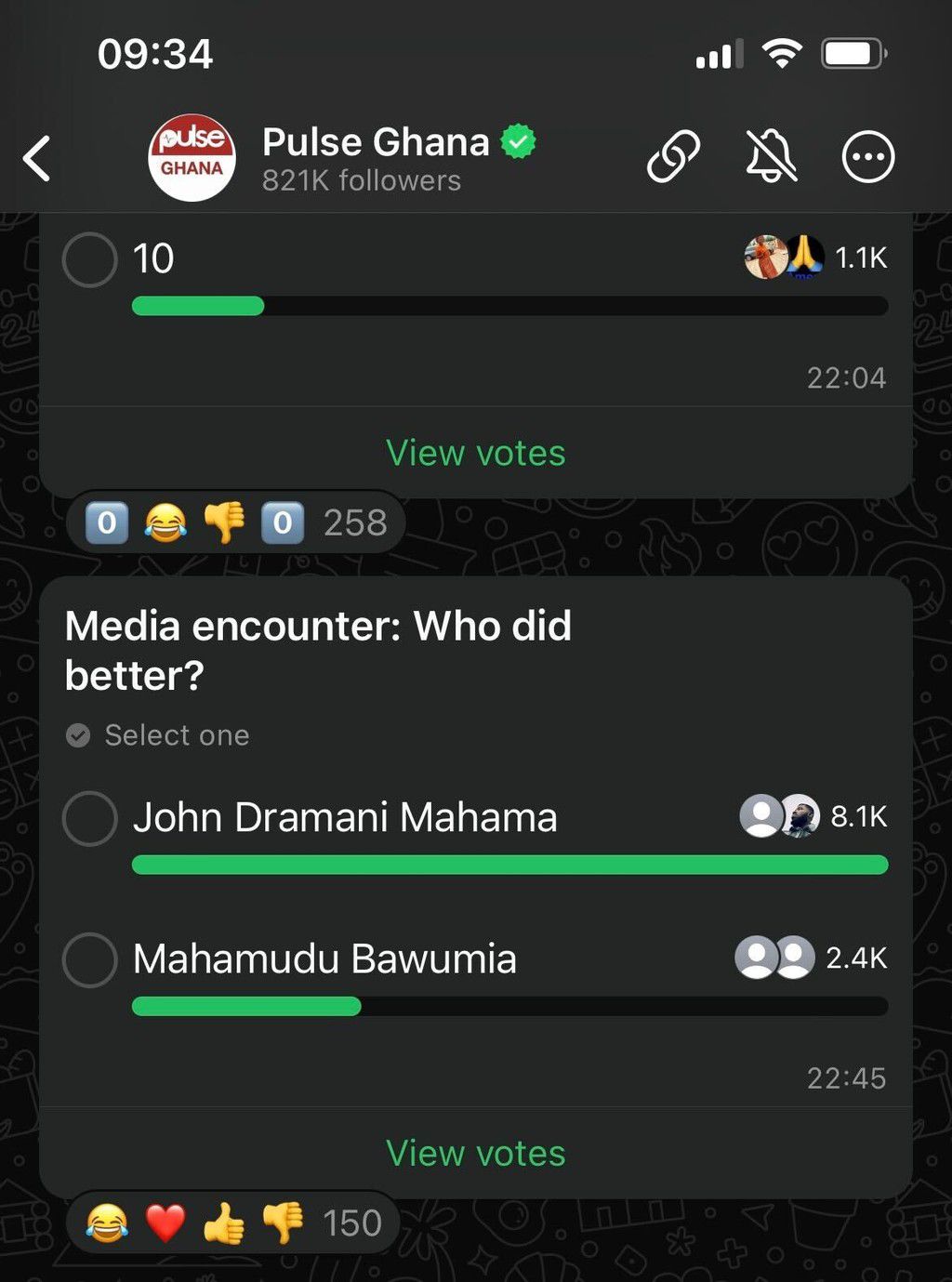This screenshot has height=1282, width=952.
Task: Go back from Pulse Ghana channel
Action: pyautogui.click(x=37, y=158)
